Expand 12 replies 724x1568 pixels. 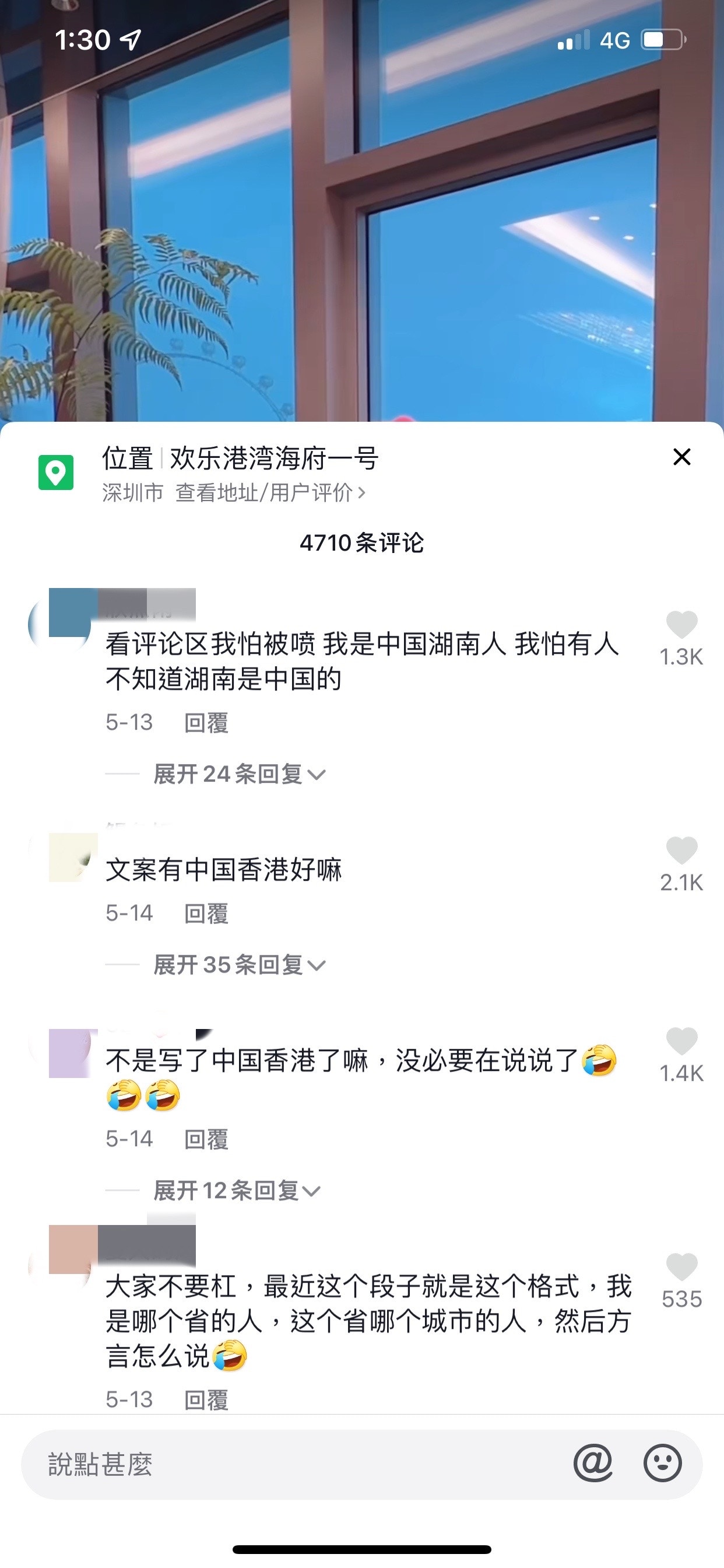237,1191
